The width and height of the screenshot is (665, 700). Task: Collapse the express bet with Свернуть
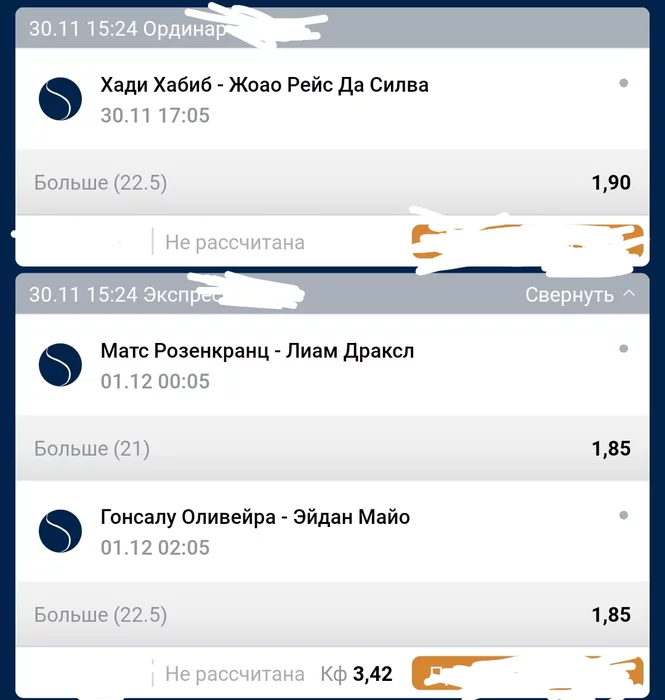pos(580,295)
